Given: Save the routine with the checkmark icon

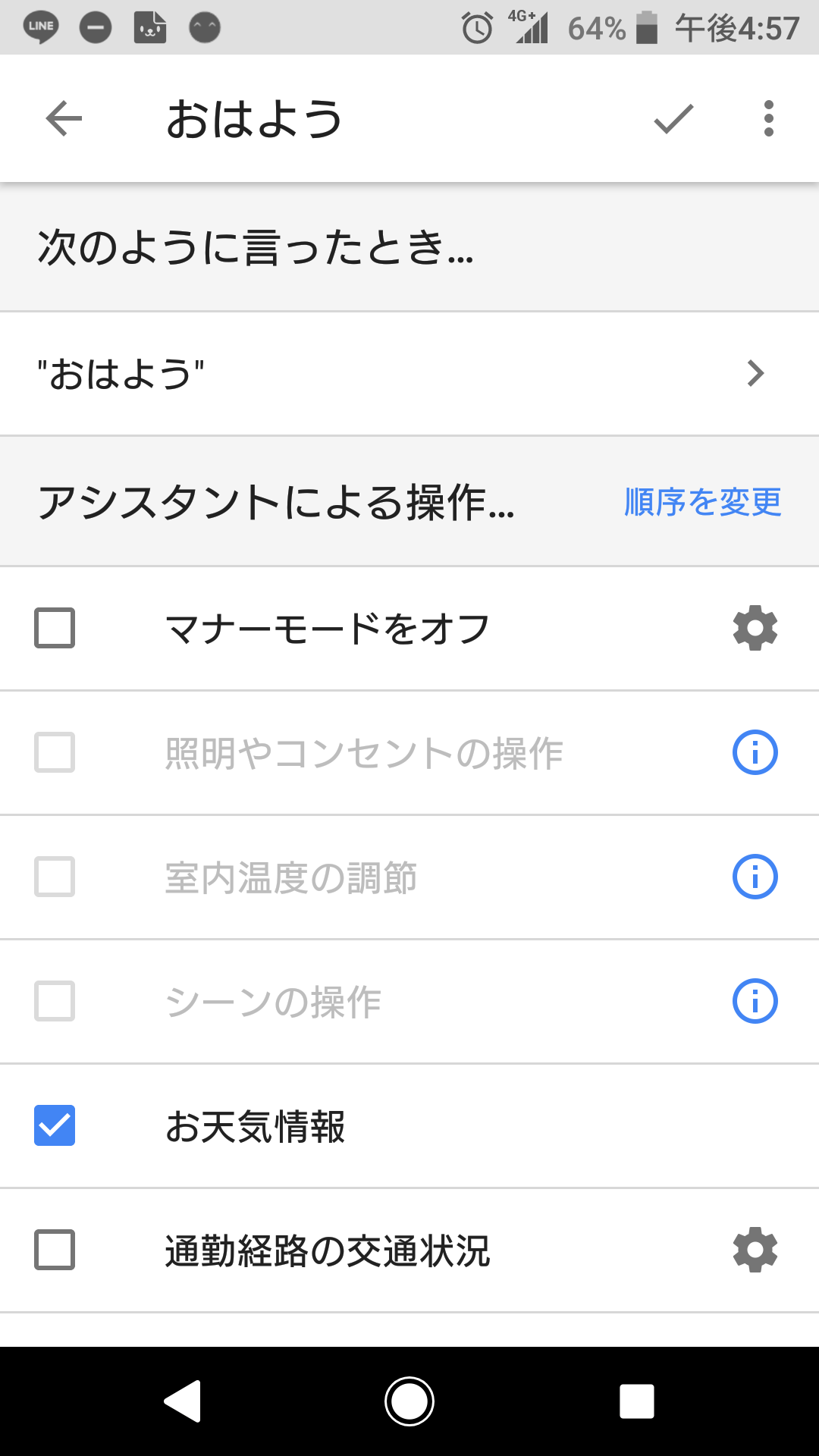Looking at the screenshot, I should pyautogui.click(x=673, y=119).
